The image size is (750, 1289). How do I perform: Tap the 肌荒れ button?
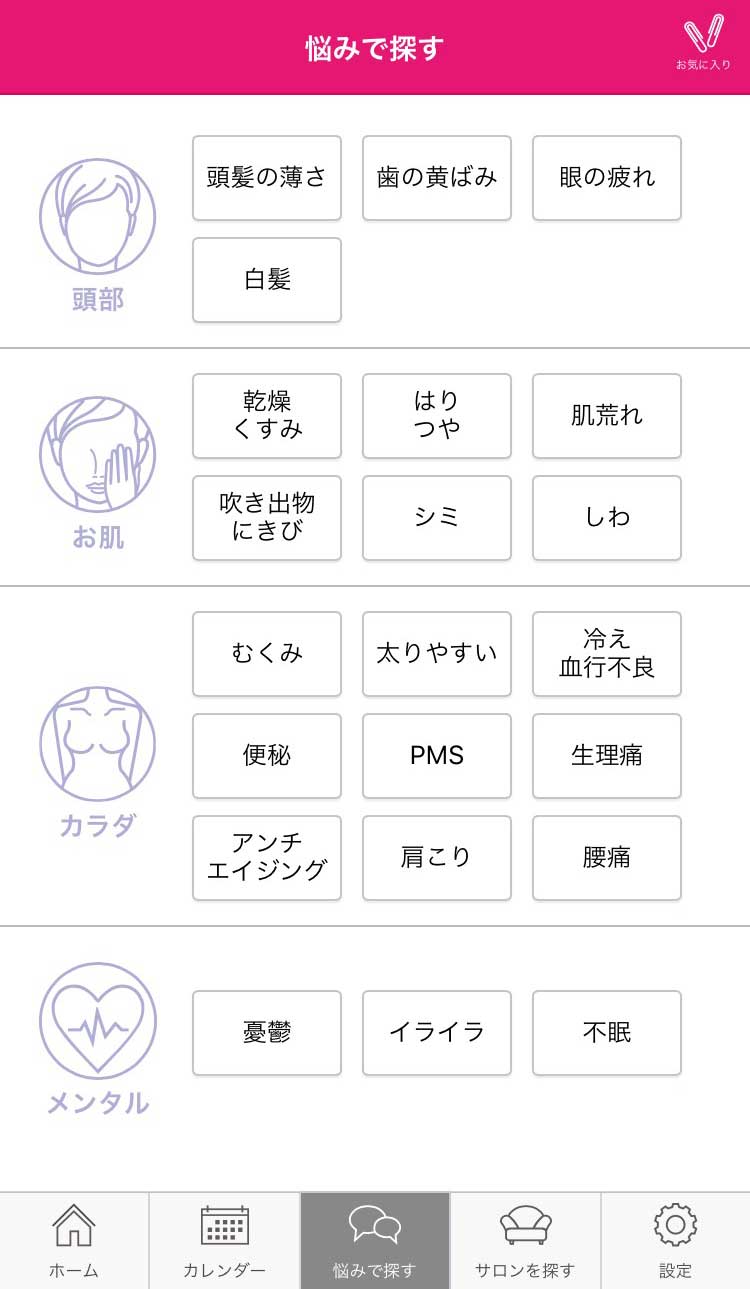coord(606,416)
